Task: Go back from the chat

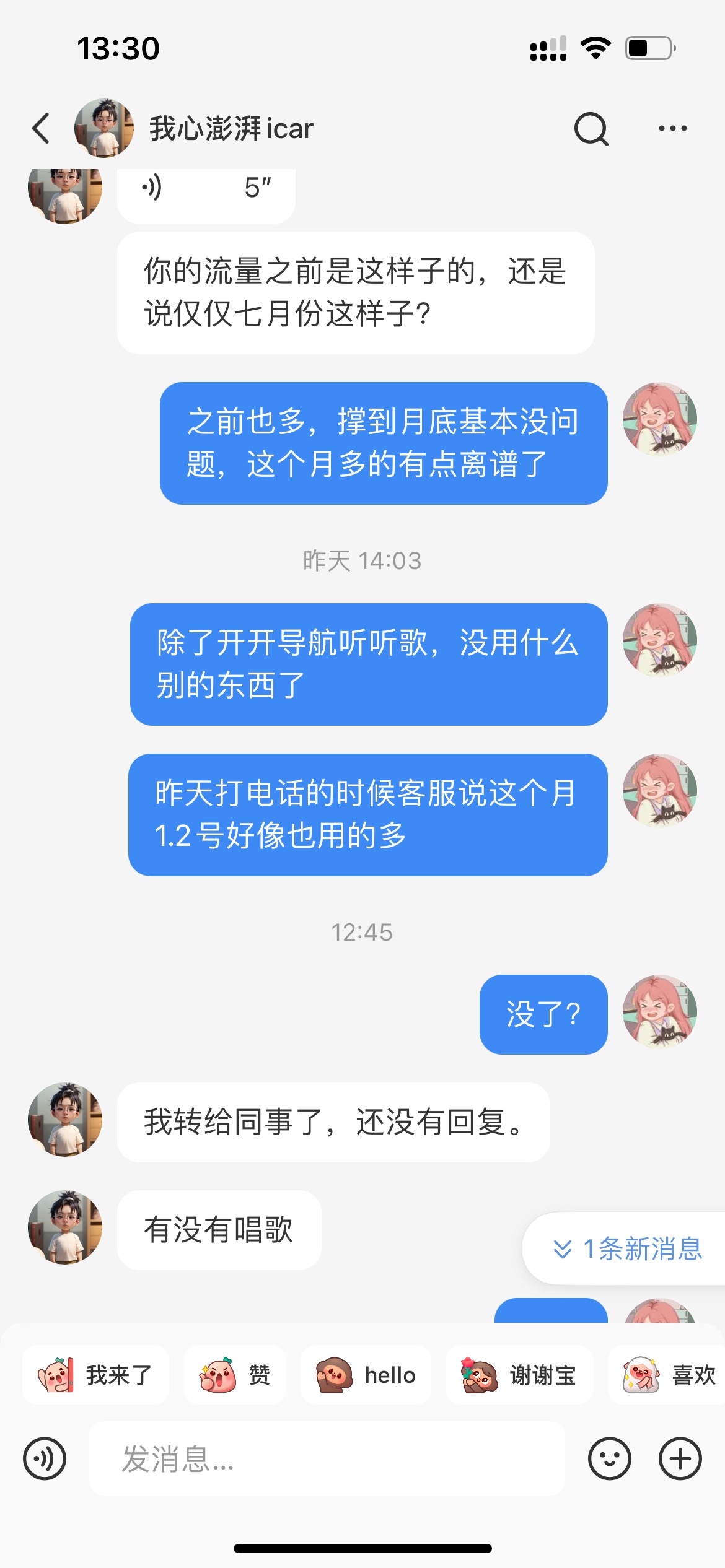Action: [x=41, y=129]
